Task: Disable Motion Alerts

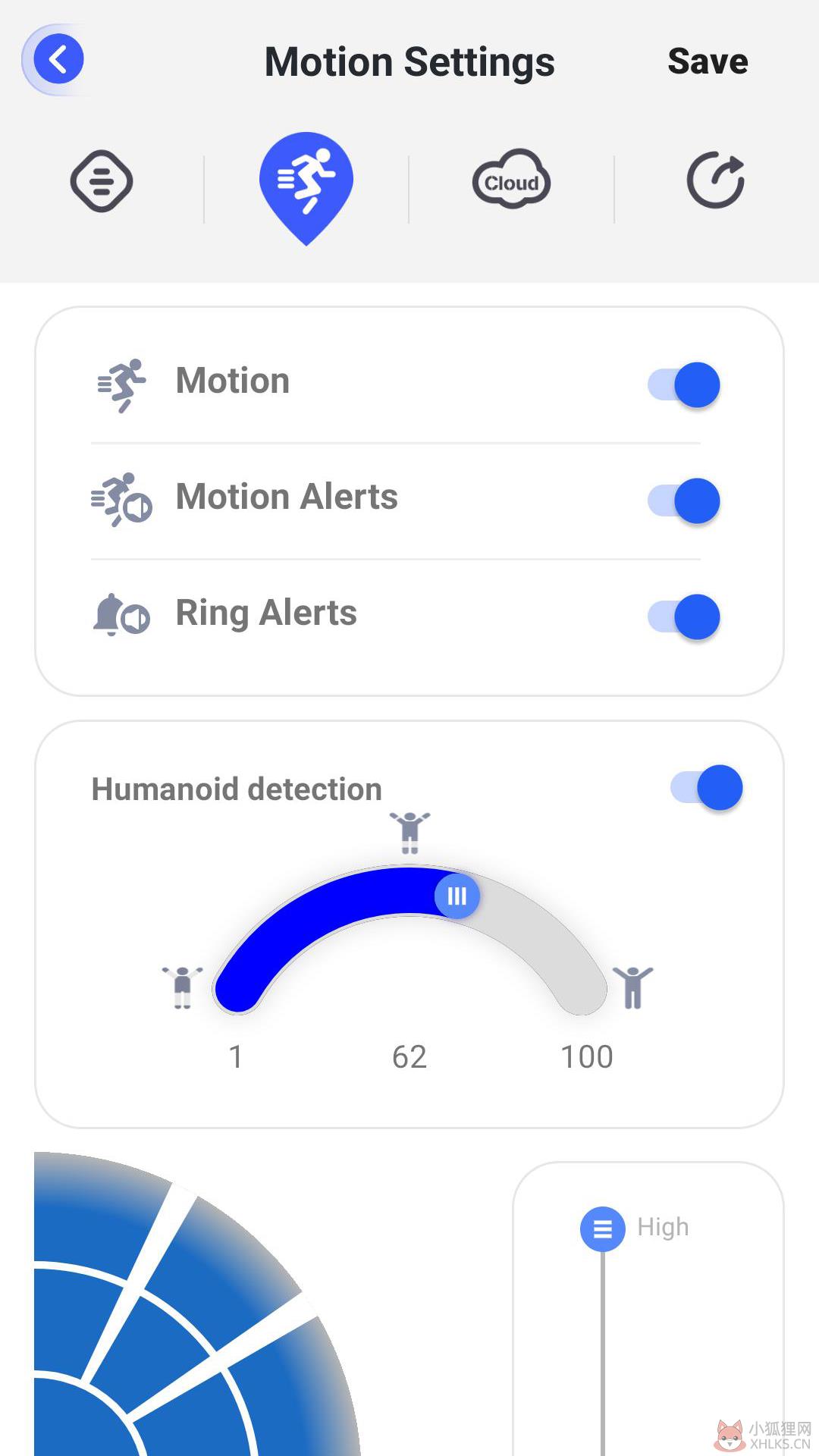Action: click(x=683, y=500)
